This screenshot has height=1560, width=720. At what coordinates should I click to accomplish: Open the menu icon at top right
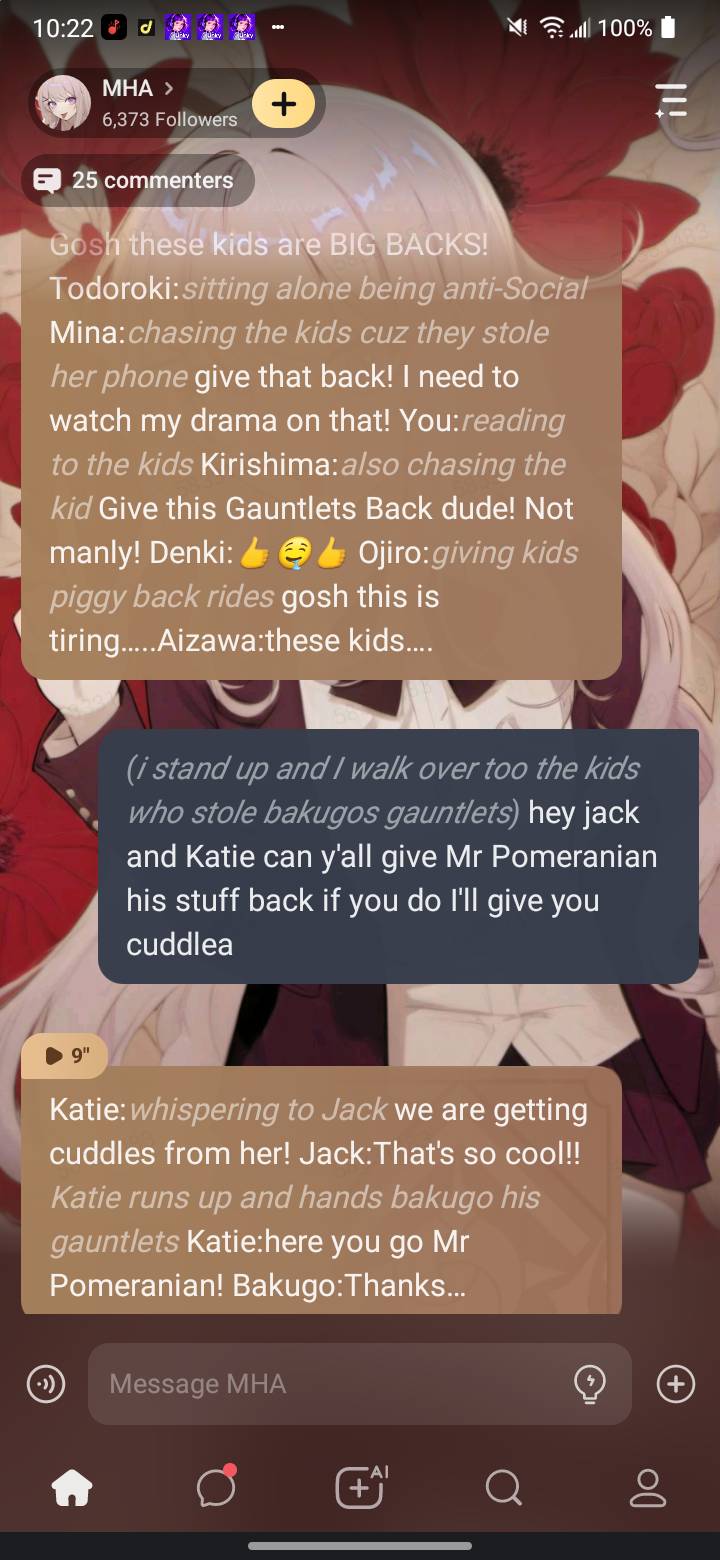[x=671, y=102]
